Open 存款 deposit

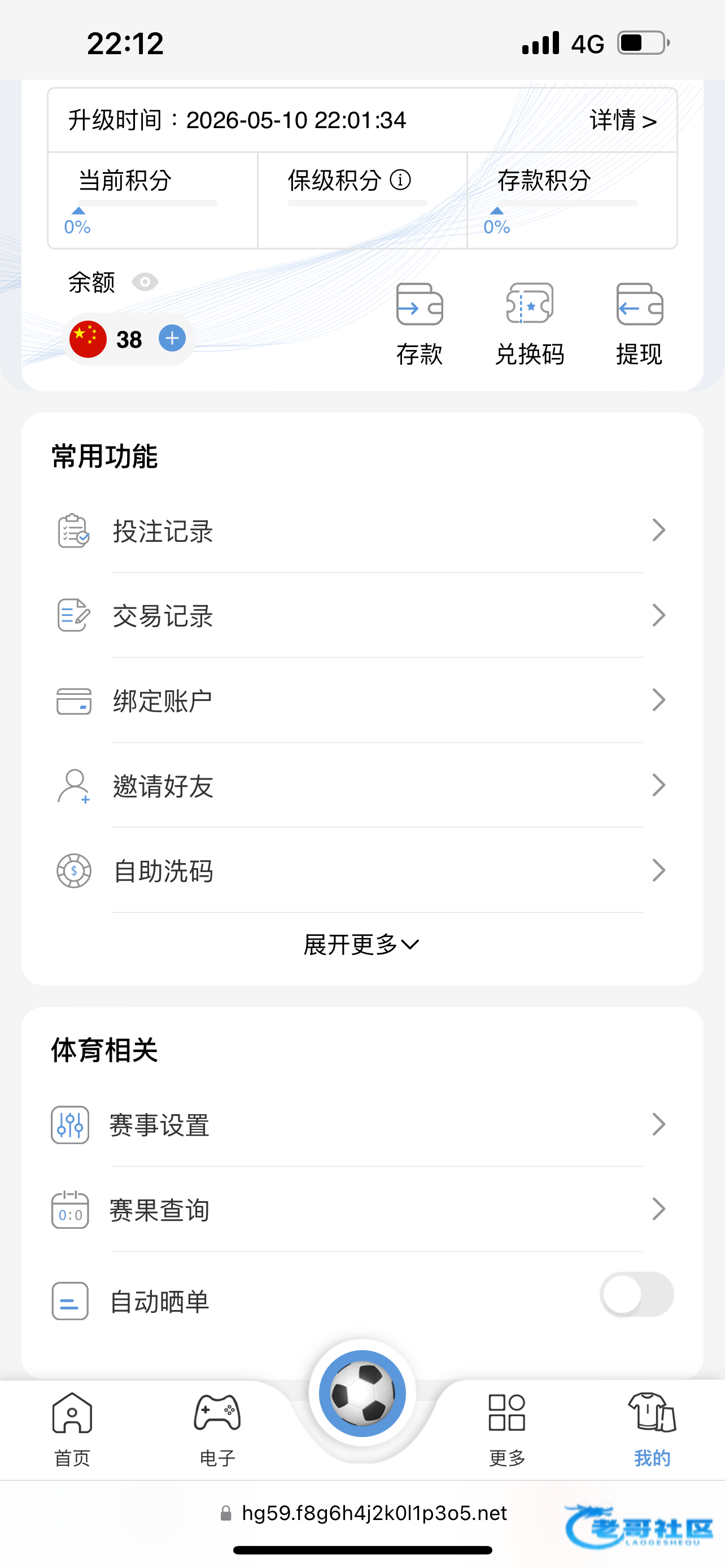pos(420,324)
